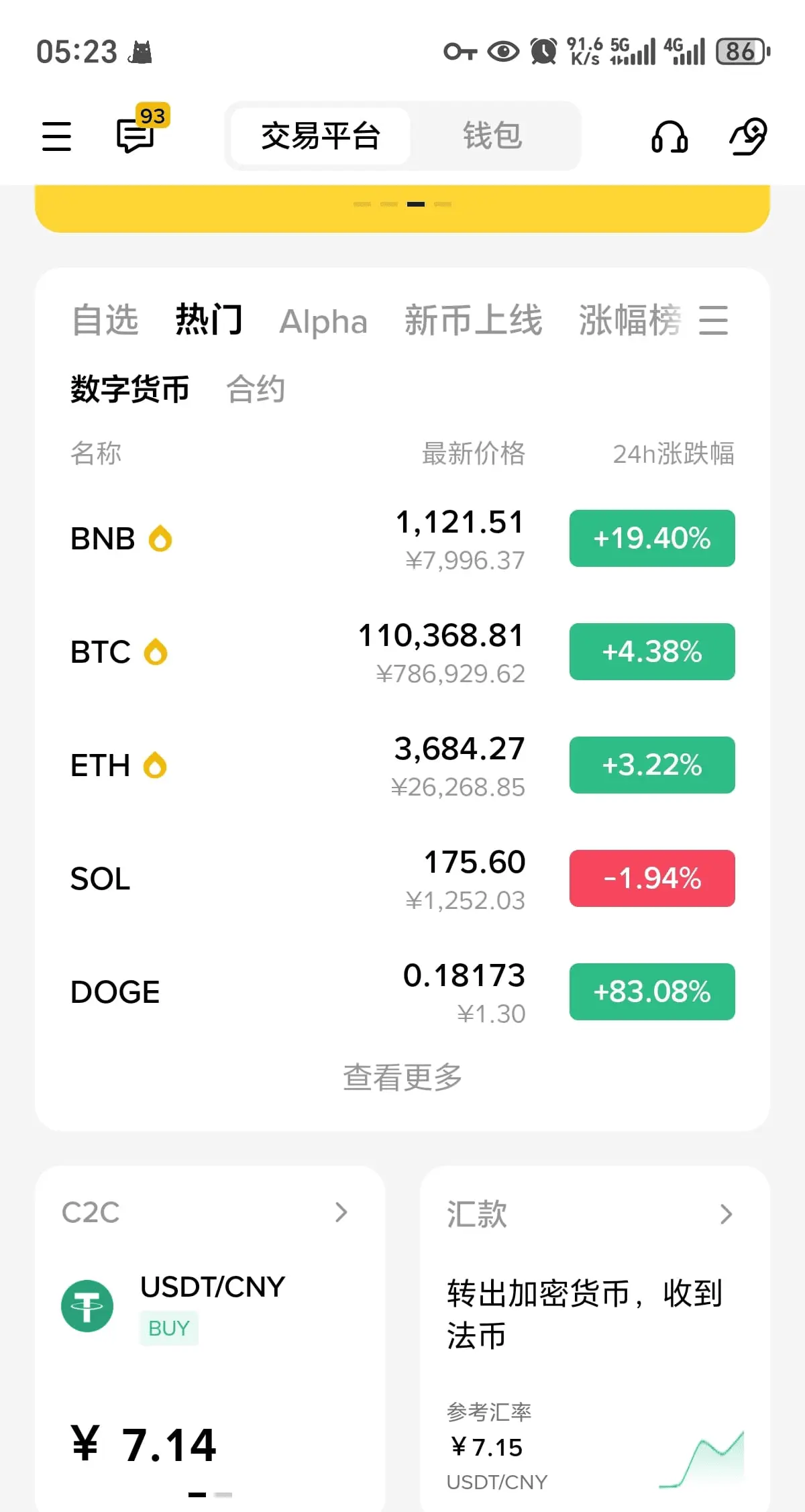
Task: Tap 查看更多 to view more coins
Action: coord(402,1077)
